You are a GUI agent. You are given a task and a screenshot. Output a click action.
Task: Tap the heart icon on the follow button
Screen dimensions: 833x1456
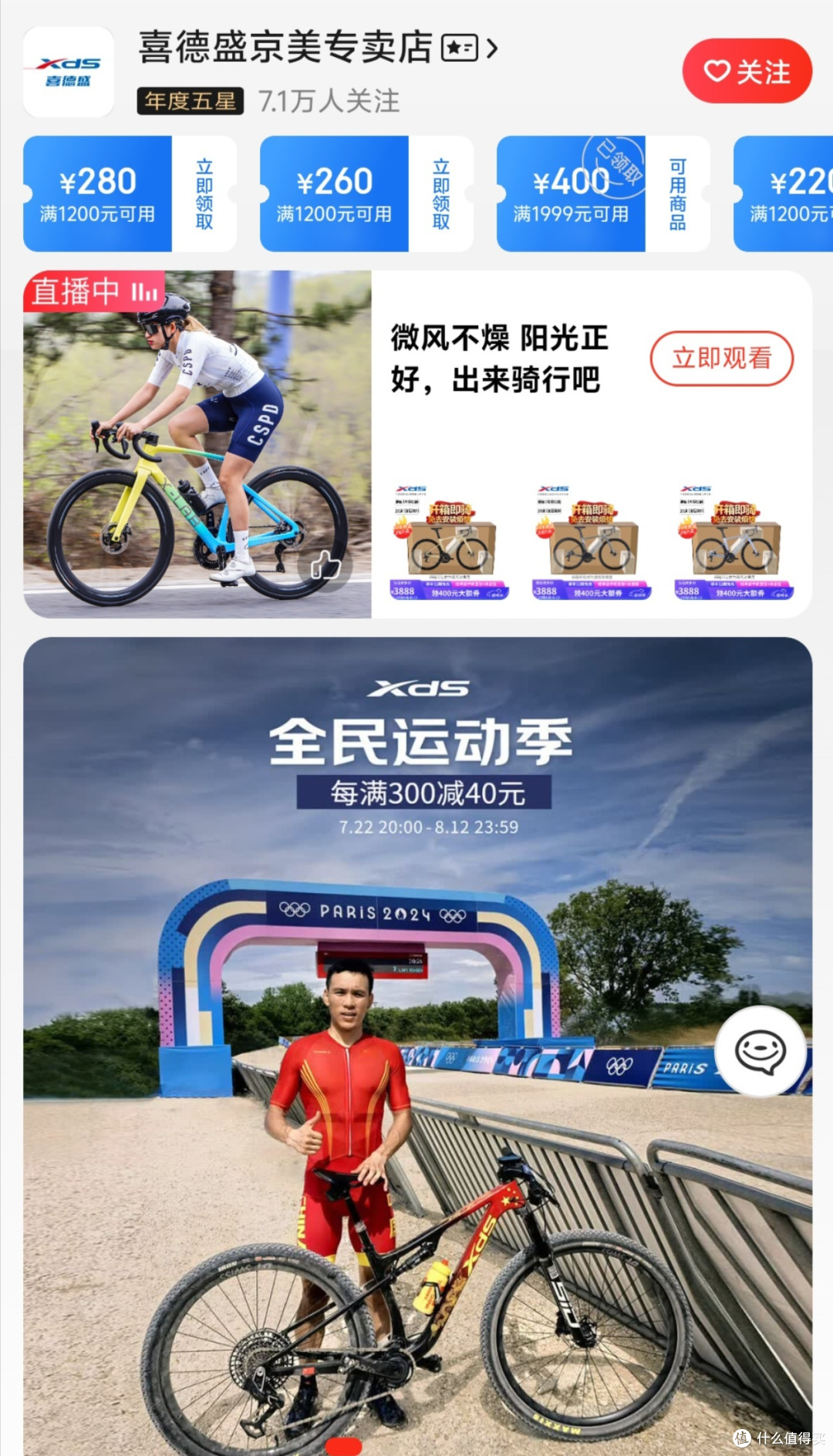717,71
